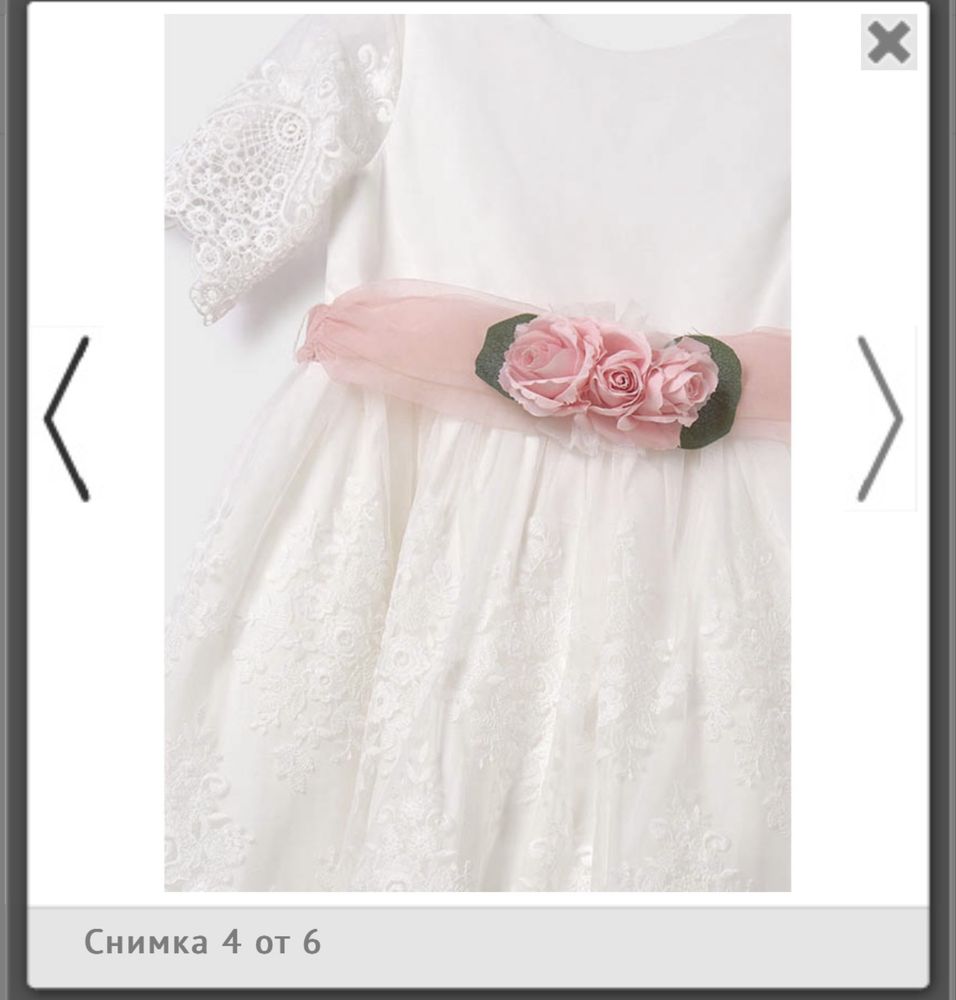Image resolution: width=956 pixels, height=1000 pixels.
Task: Go to the previous photo
Action: [x=67, y=418]
